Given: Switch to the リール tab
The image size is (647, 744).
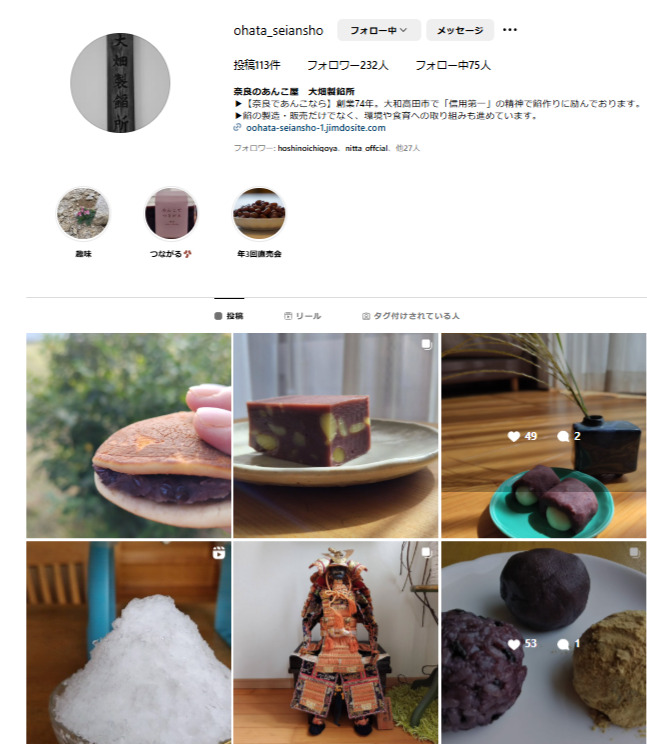Looking at the screenshot, I should pyautogui.click(x=303, y=316).
